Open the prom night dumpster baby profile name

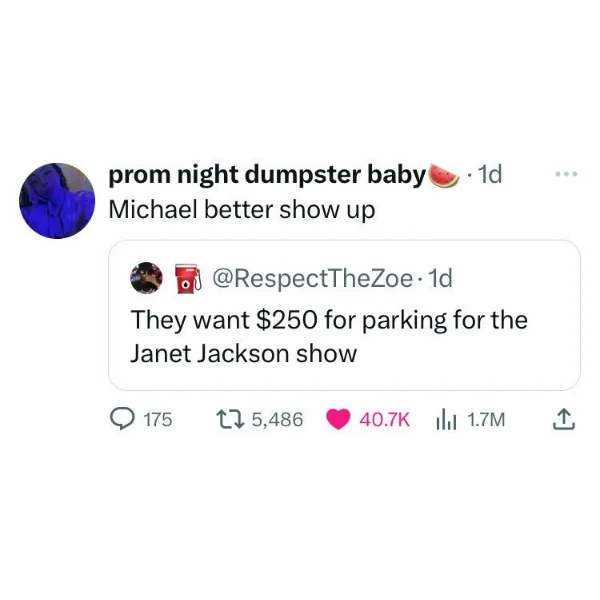click(266, 175)
